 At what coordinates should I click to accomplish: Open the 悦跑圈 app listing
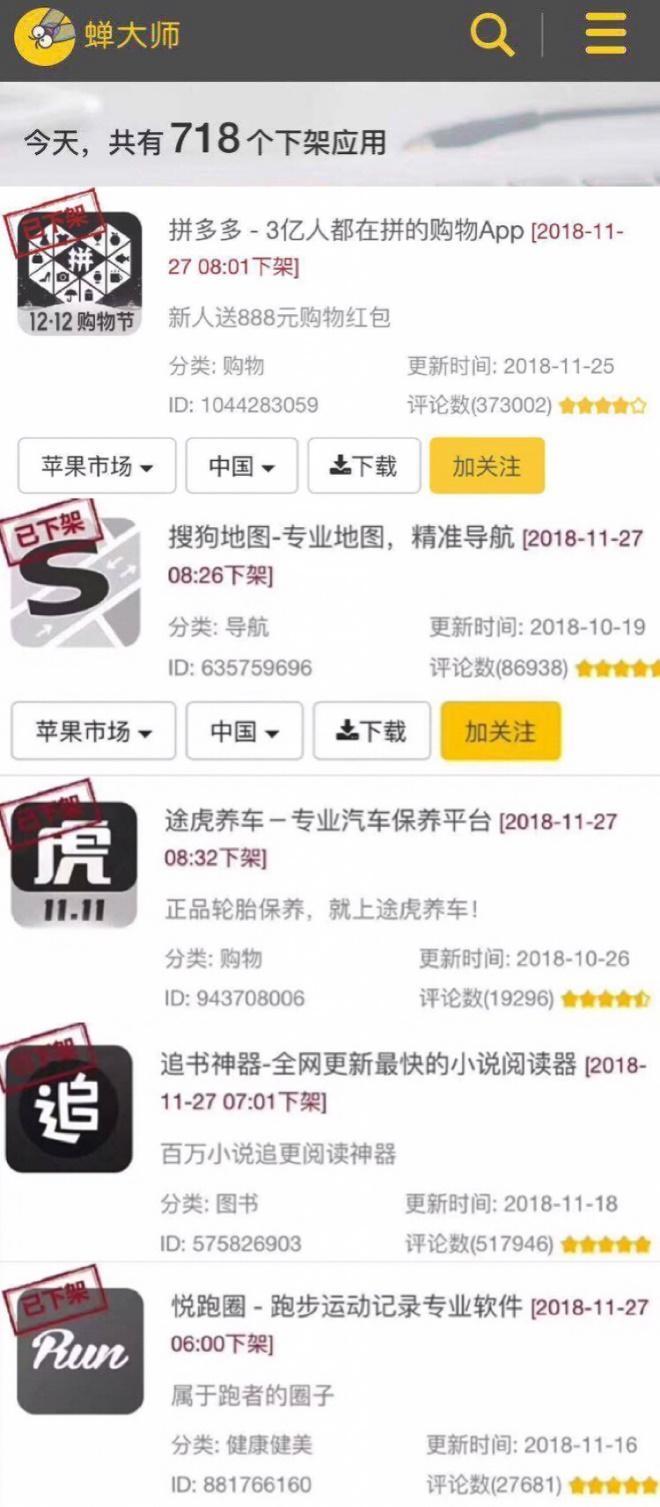[x=346, y=1307]
